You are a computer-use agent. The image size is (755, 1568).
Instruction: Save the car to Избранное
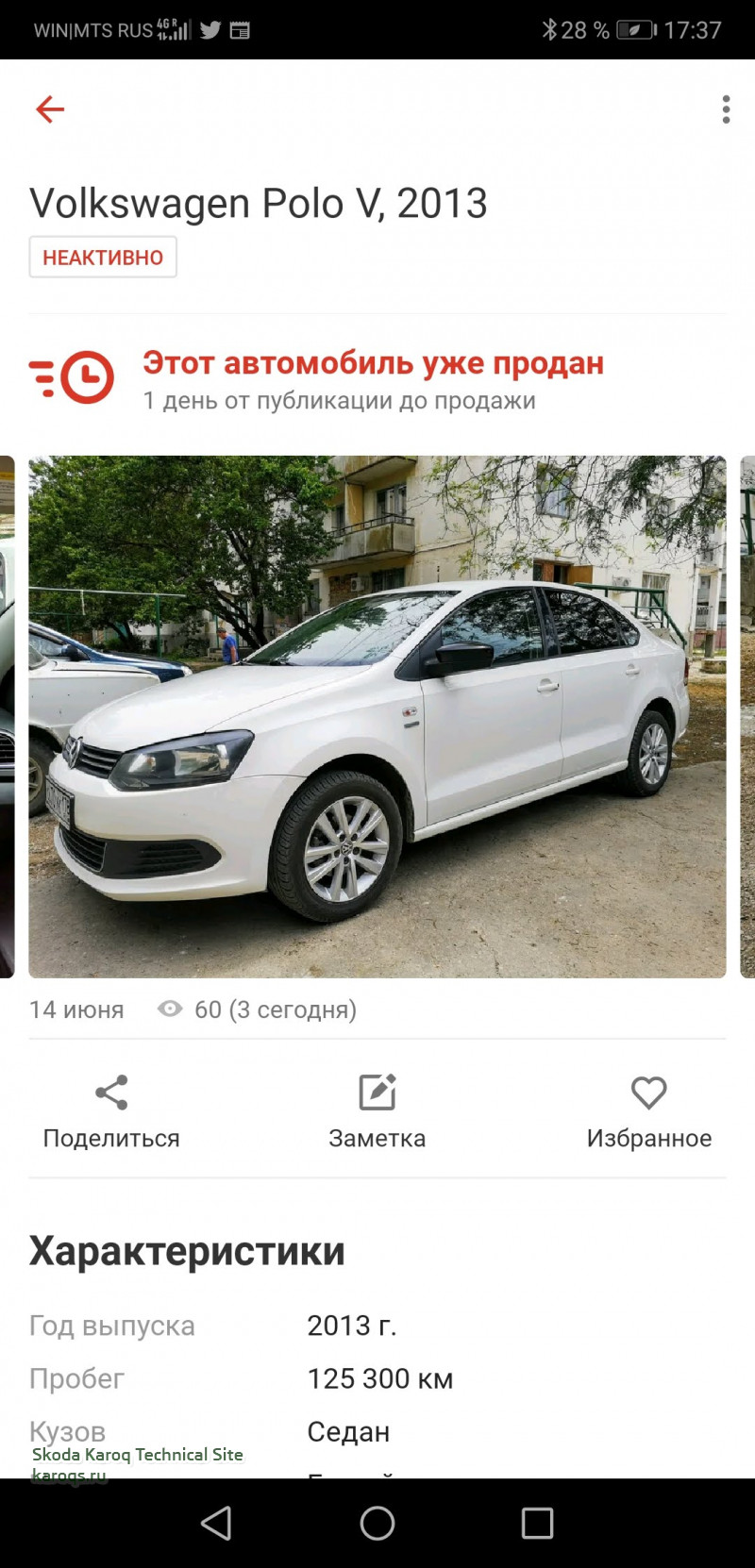point(648,1111)
